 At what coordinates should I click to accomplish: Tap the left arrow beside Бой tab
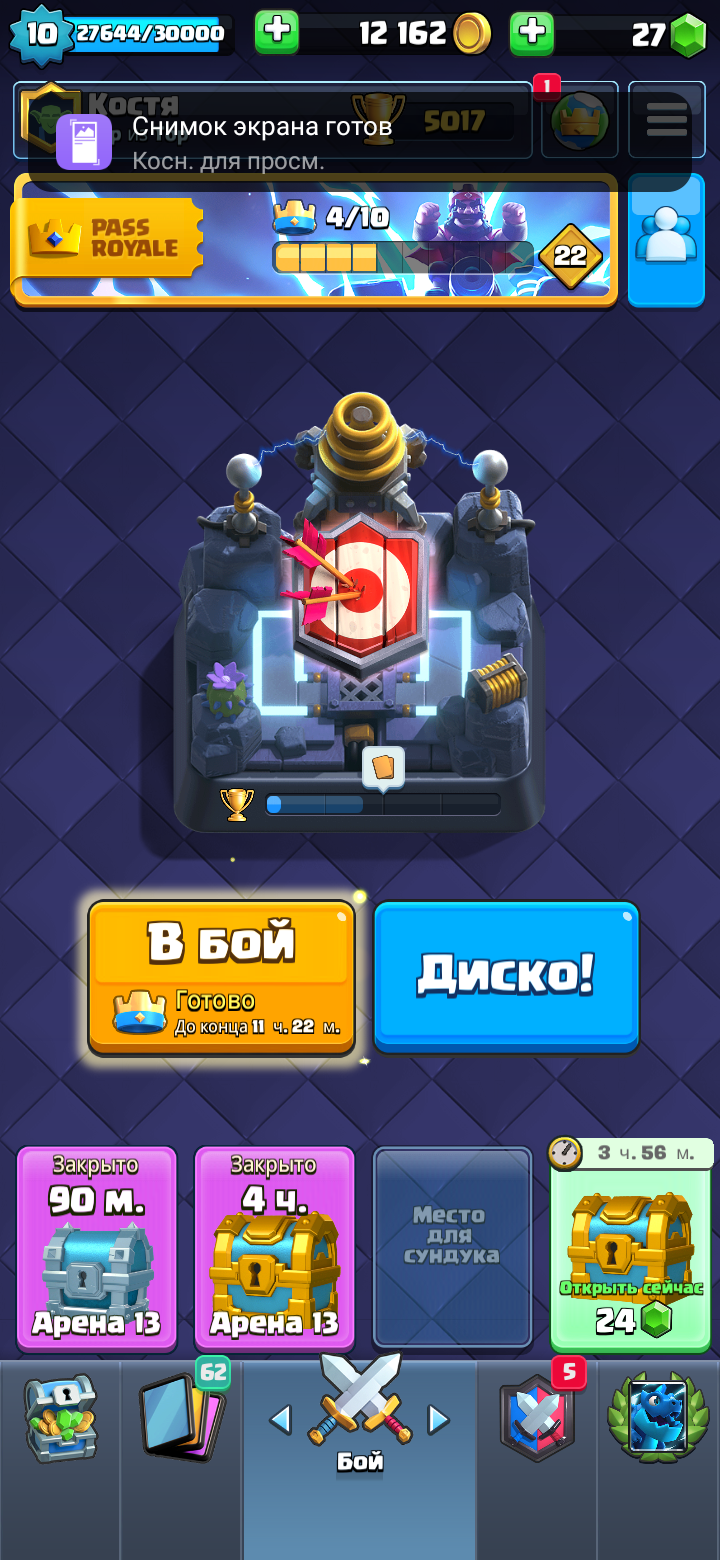pos(281,1418)
